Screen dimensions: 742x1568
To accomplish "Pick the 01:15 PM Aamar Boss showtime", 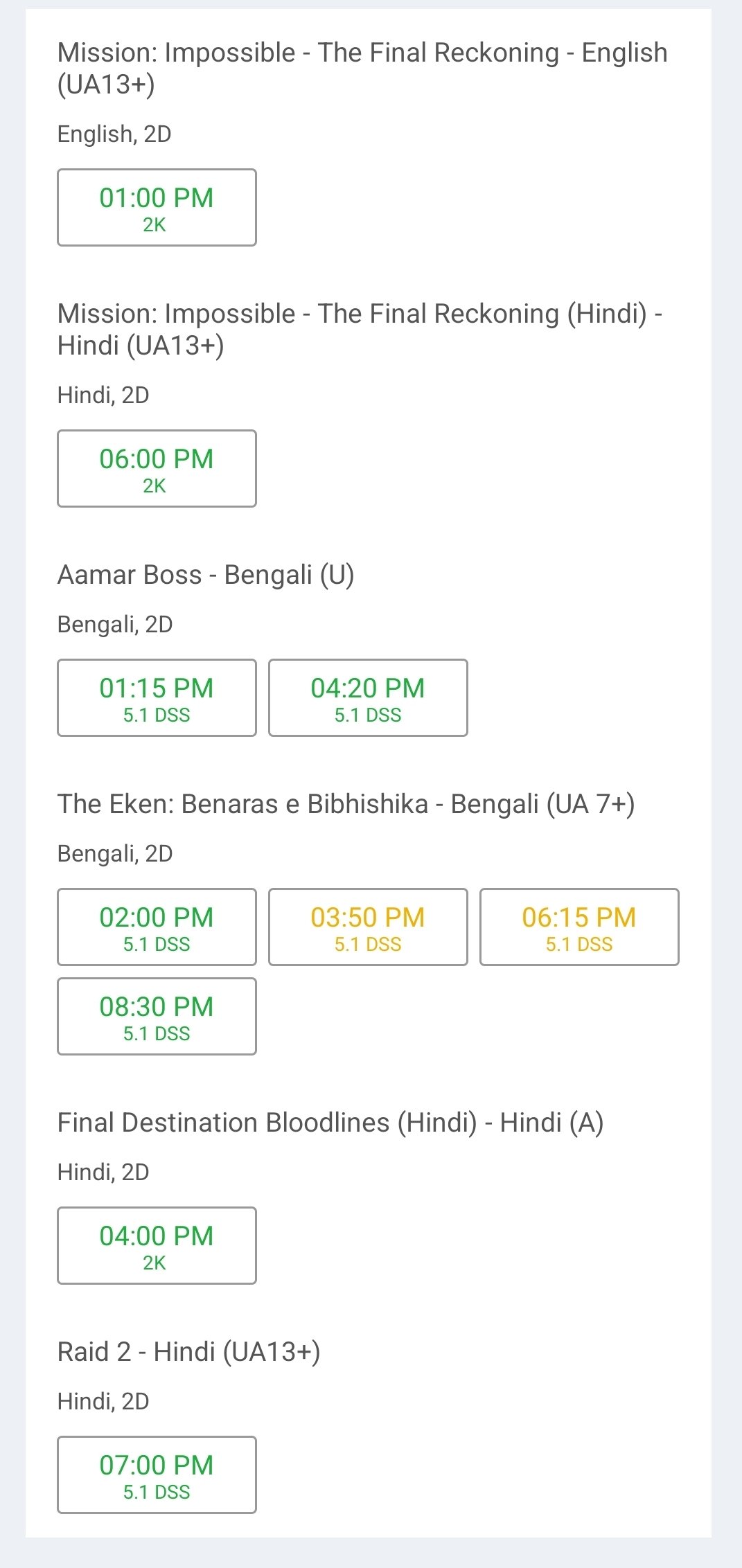I will [x=157, y=697].
